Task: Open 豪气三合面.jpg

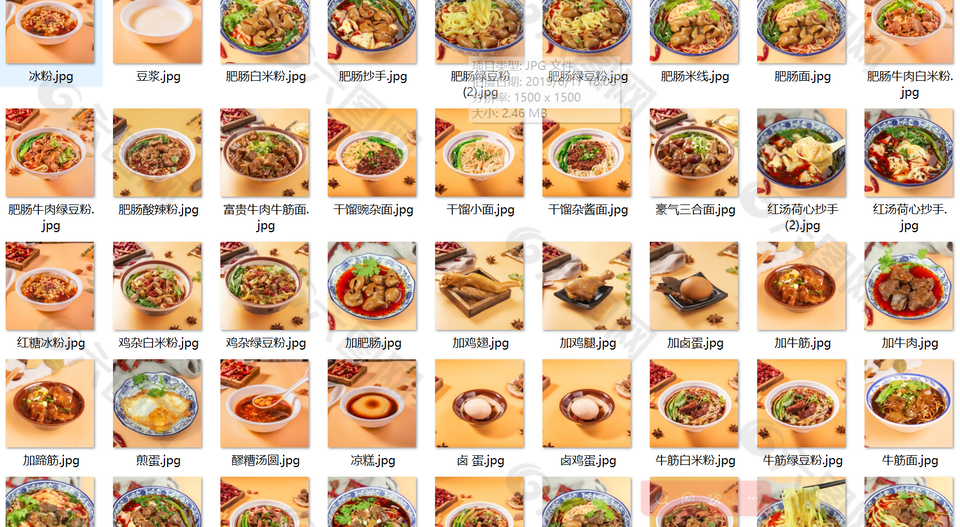Action: click(x=694, y=153)
